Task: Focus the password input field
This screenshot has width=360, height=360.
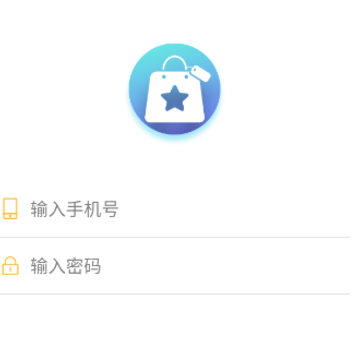Action: [189, 266]
